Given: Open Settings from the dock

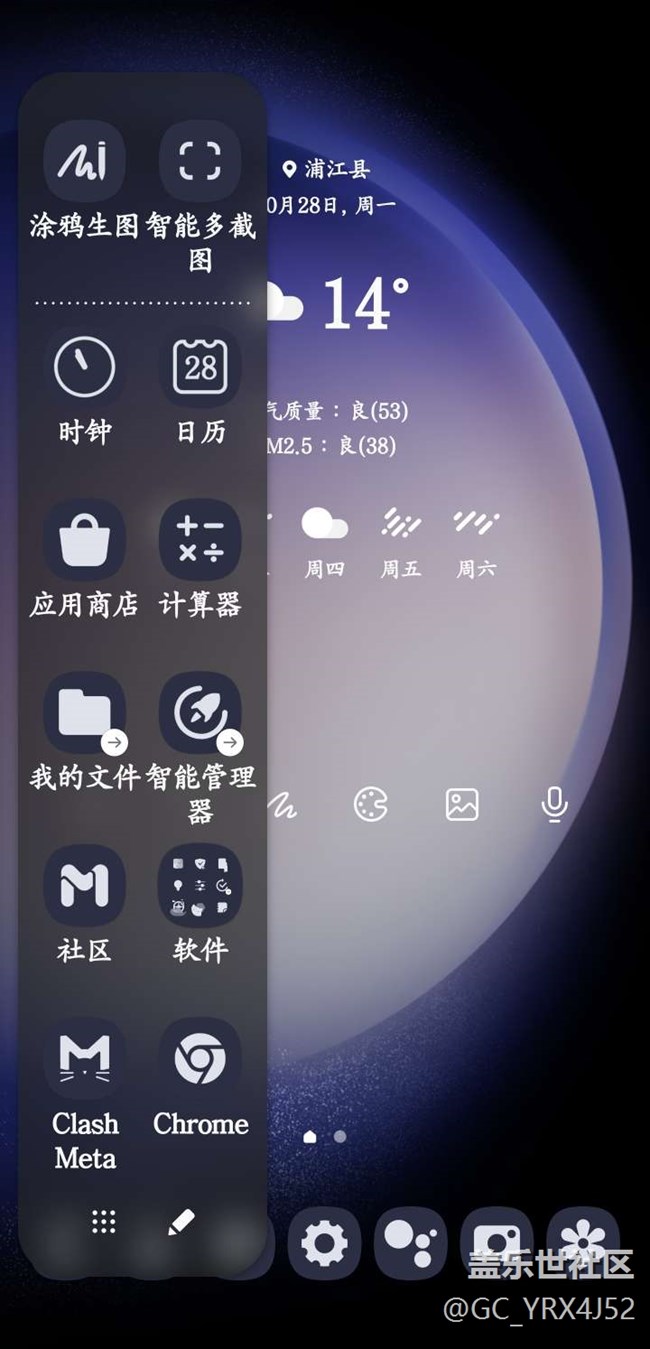Looking at the screenshot, I should click(324, 1245).
